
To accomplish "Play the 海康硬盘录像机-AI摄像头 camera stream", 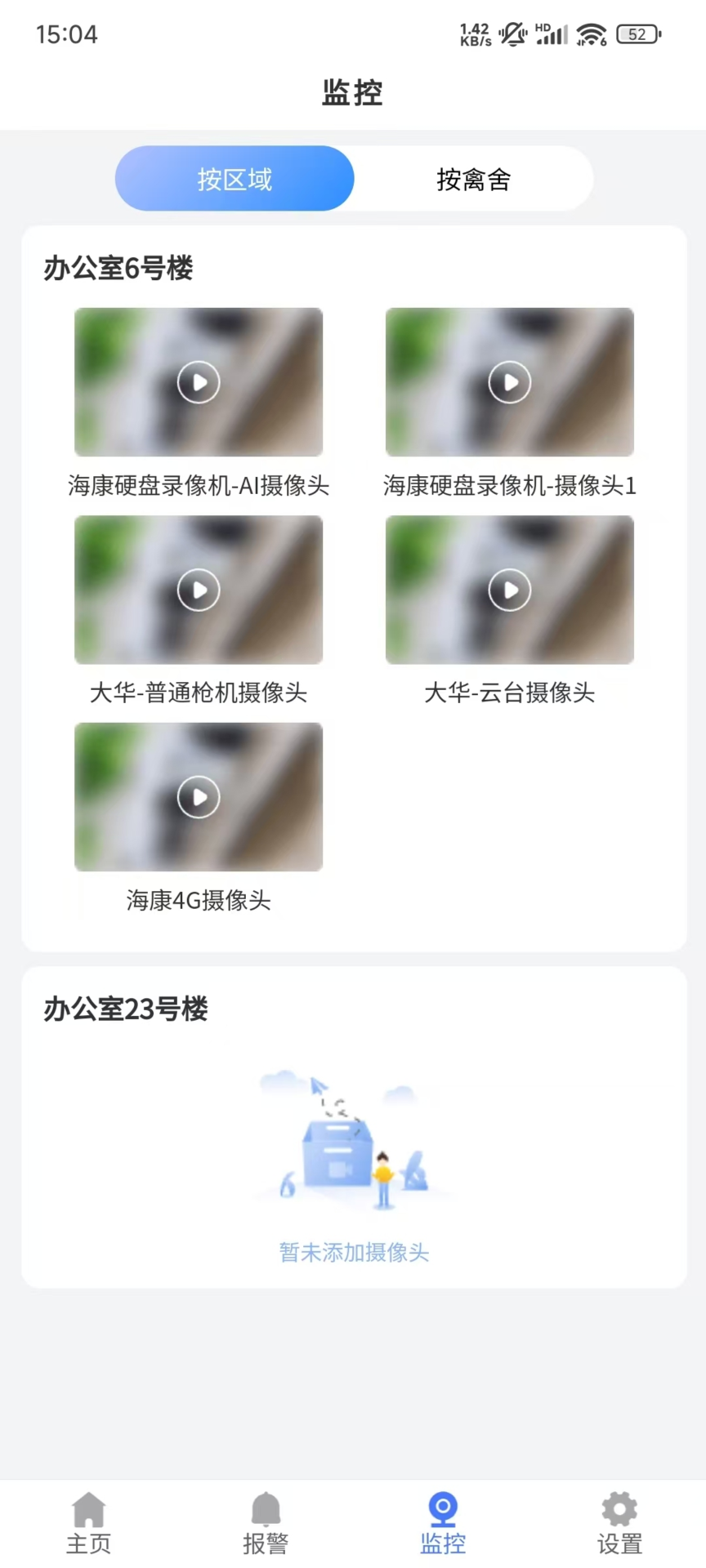I will pos(198,381).
